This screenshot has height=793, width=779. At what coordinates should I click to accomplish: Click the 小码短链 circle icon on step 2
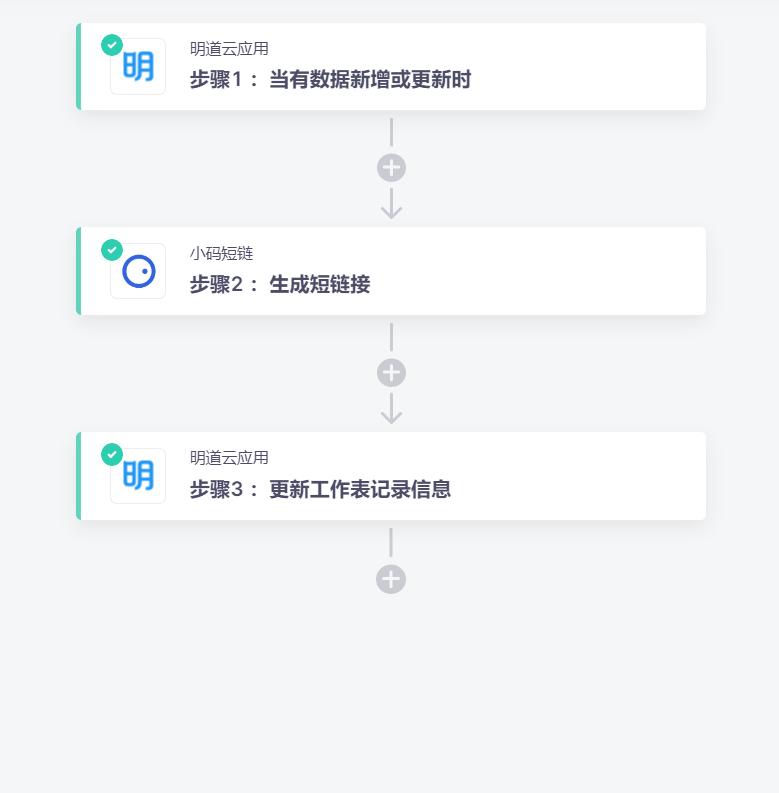pyautogui.click(x=138, y=271)
